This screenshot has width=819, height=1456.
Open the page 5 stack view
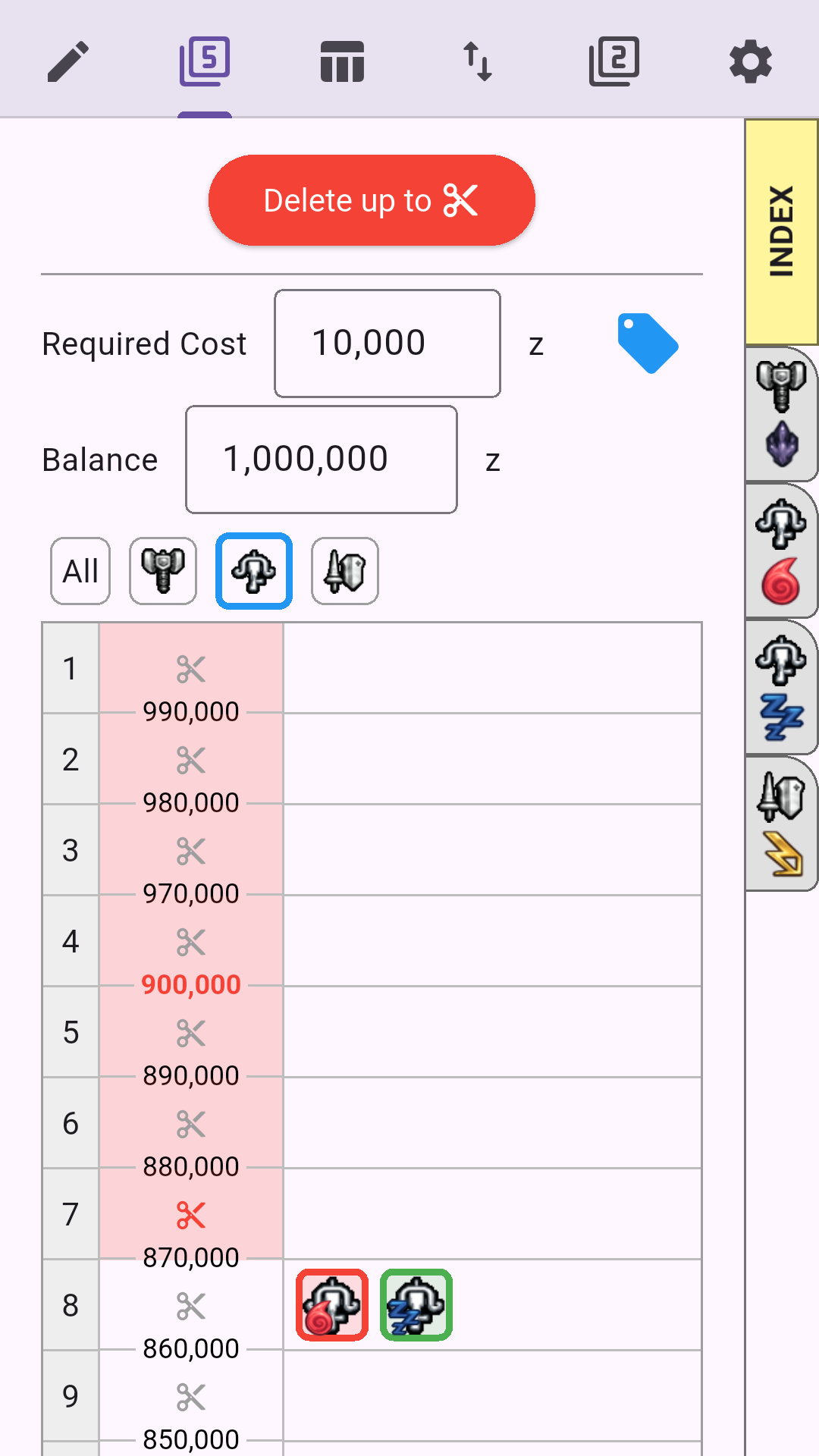pos(203,62)
